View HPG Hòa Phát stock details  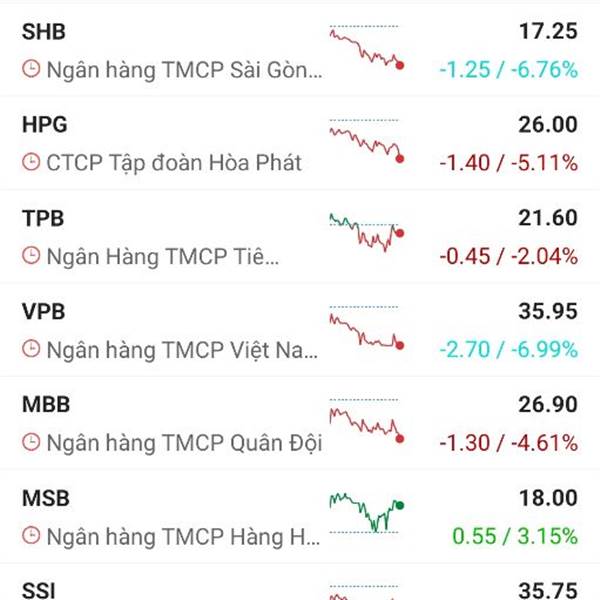(300, 143)
